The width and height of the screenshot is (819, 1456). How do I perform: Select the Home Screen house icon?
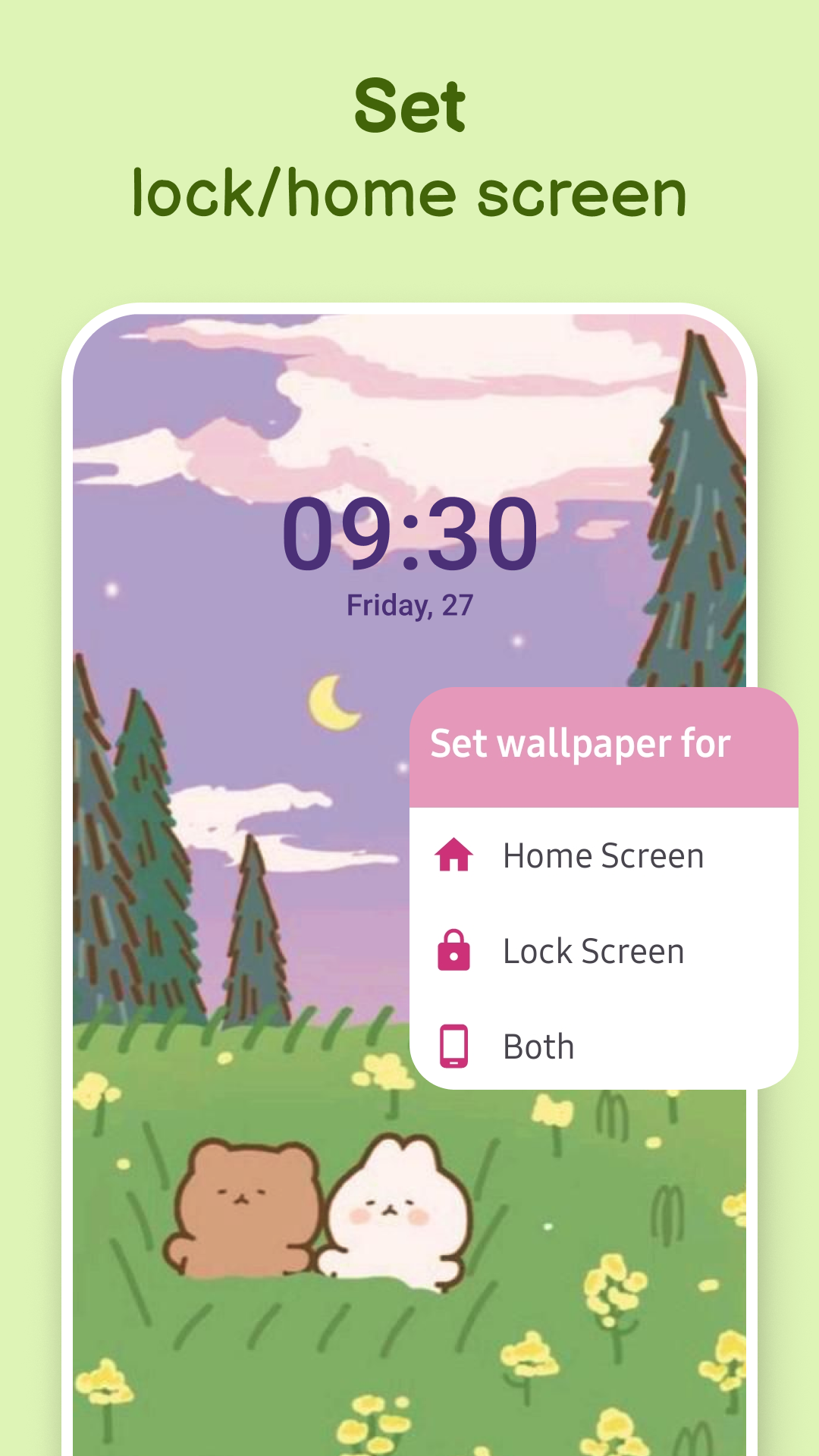(453, 856)
